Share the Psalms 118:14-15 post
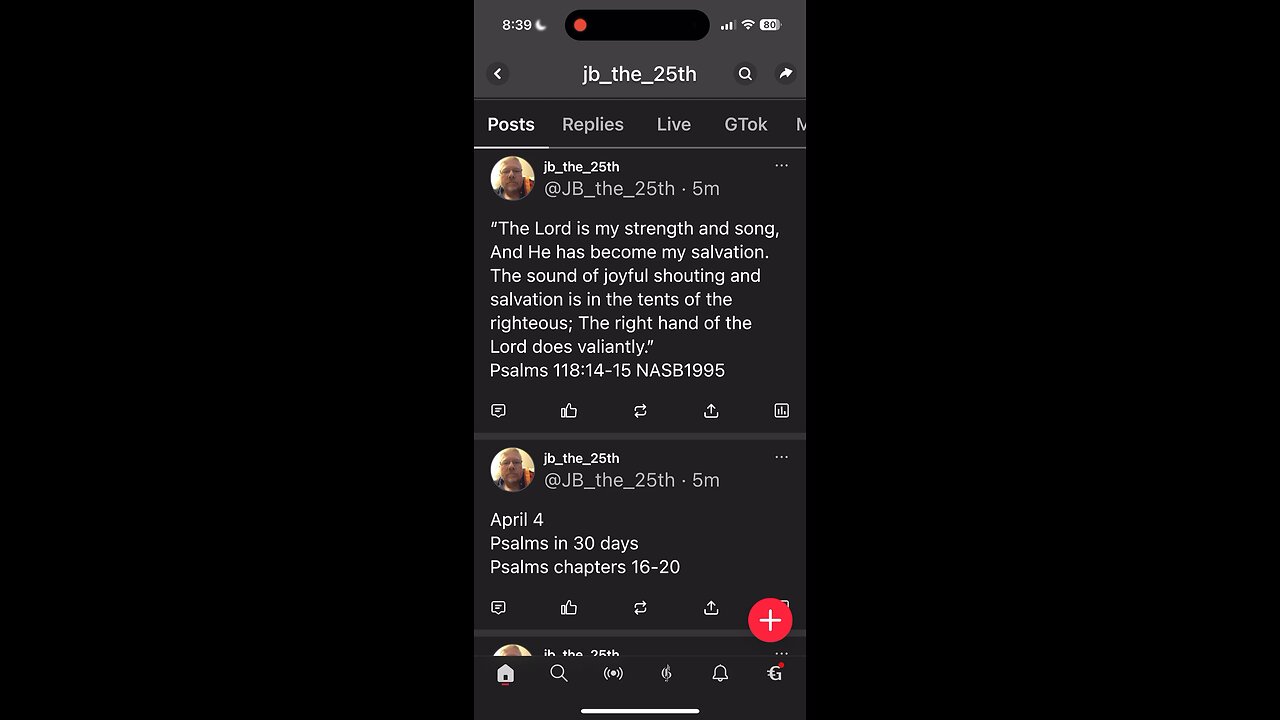 coord(711,411)
